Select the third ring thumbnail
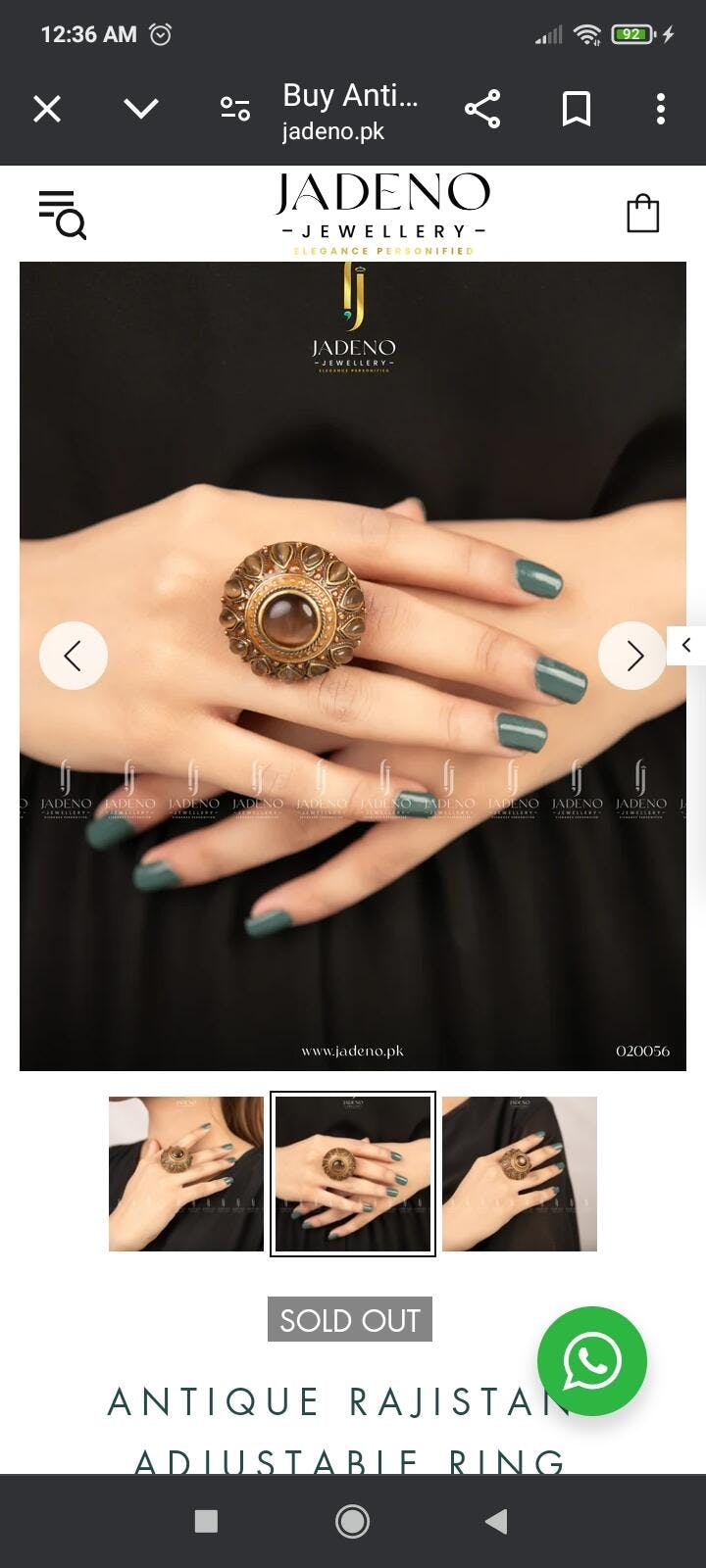This screenshot has width=706, height=1568. (520, 1173)
